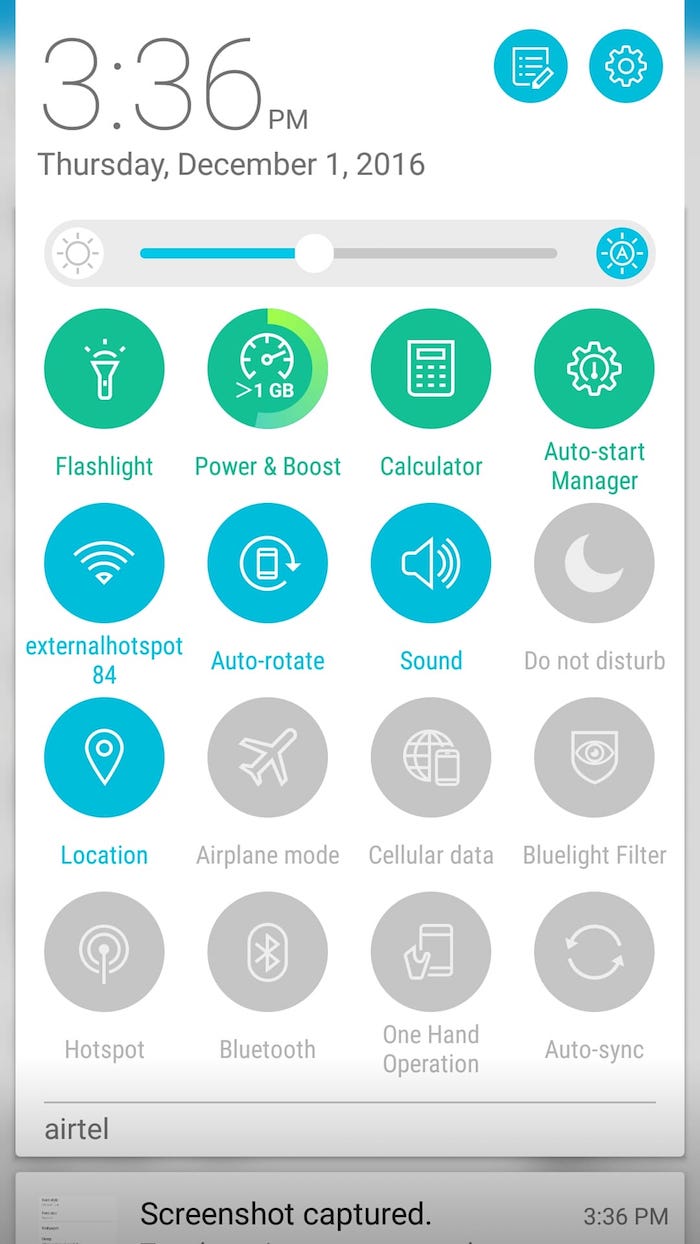
Task: Enable the Bluelight Filter
Action: [x=594, y=757]
